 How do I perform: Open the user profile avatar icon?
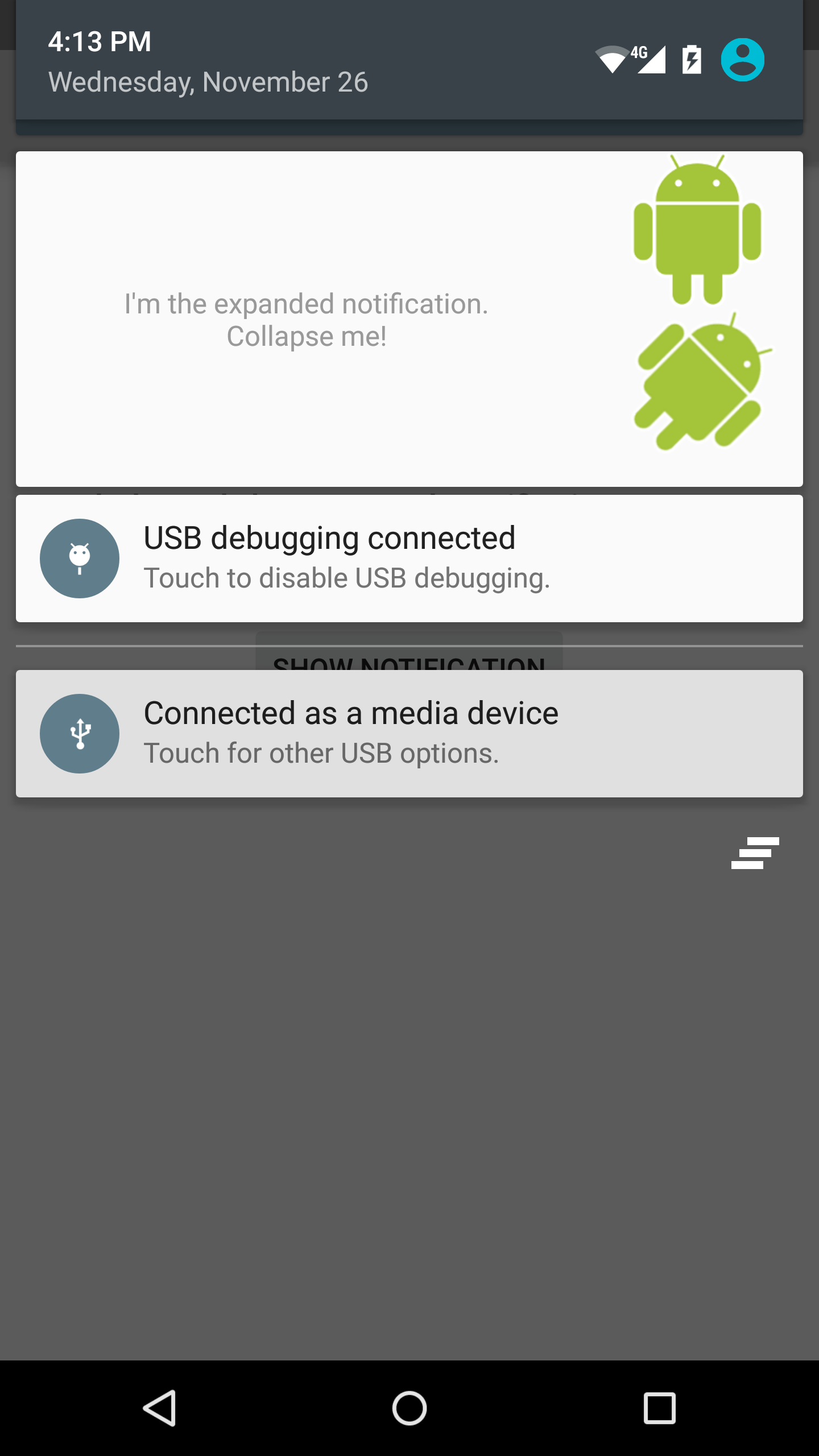(x=742, y=60)
